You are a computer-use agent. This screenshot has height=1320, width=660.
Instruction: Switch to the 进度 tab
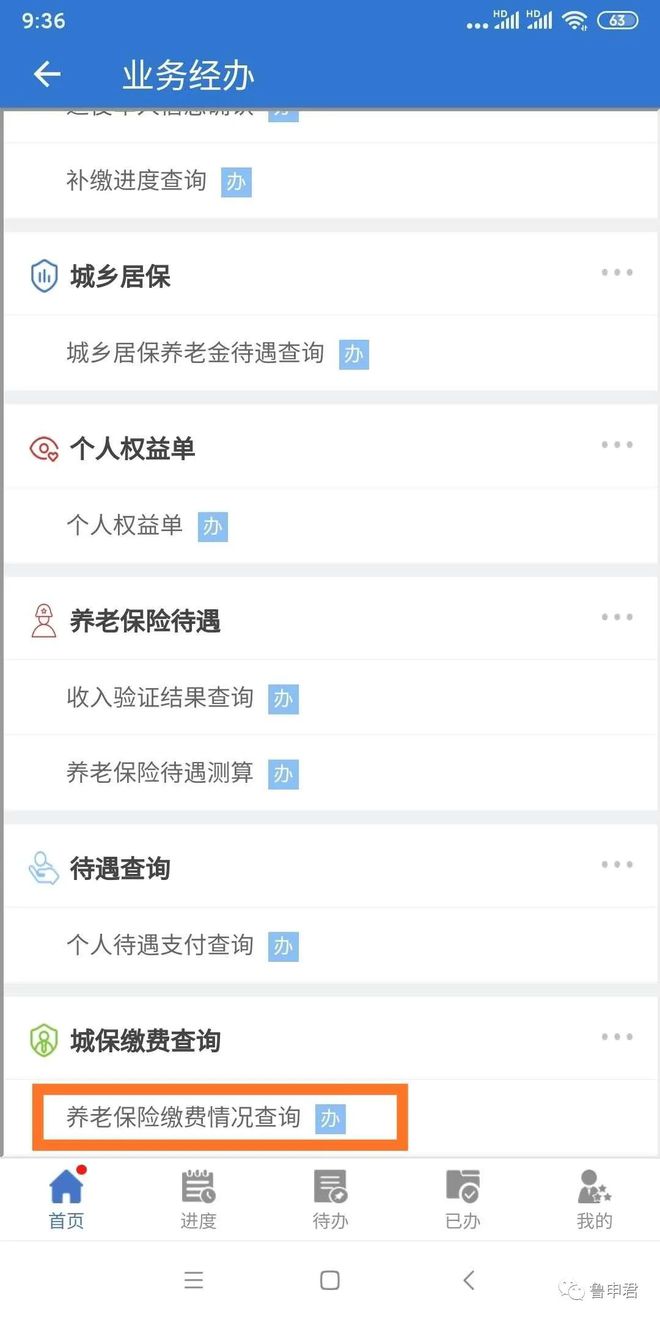click(198, 1198)
